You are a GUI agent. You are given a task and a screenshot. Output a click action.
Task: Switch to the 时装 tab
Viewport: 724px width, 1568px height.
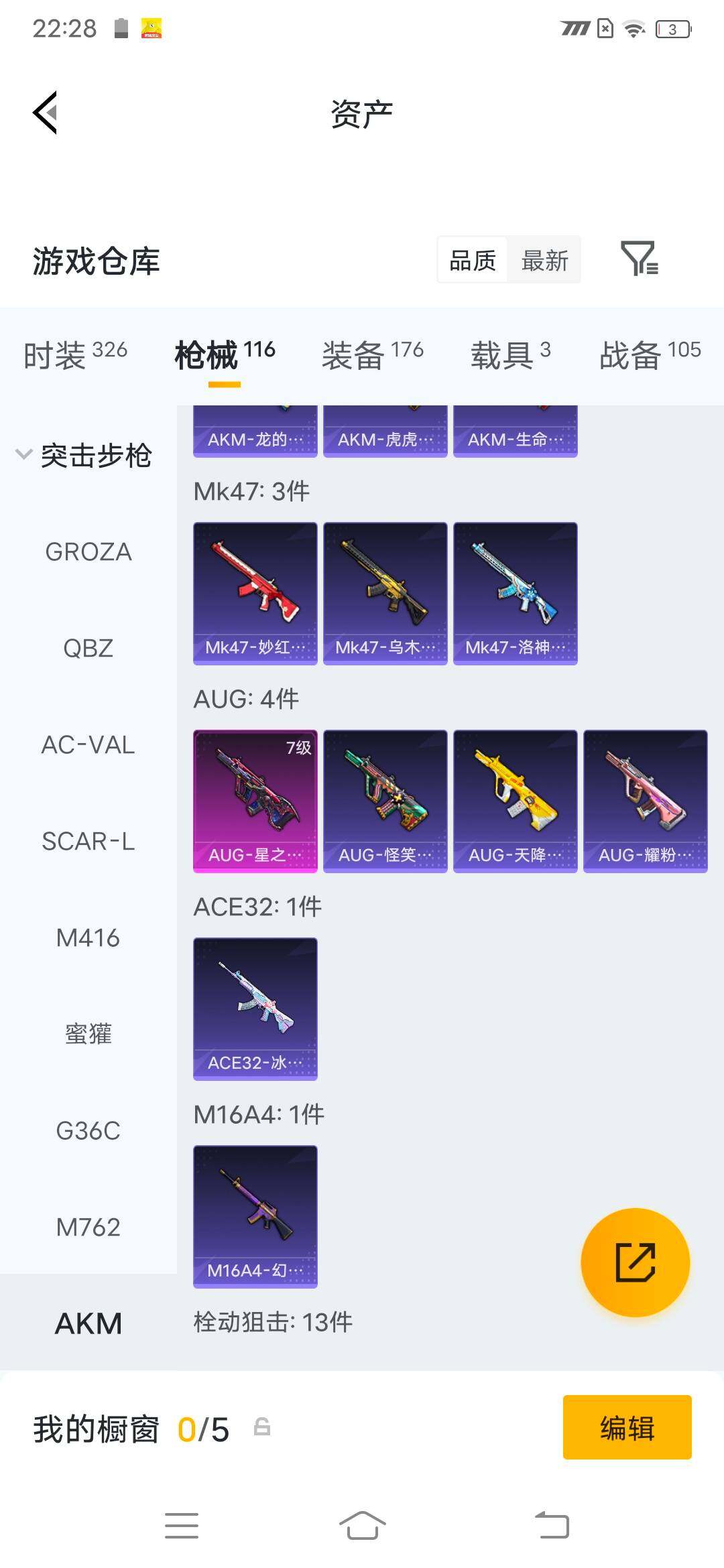click(x=75, y=354)
